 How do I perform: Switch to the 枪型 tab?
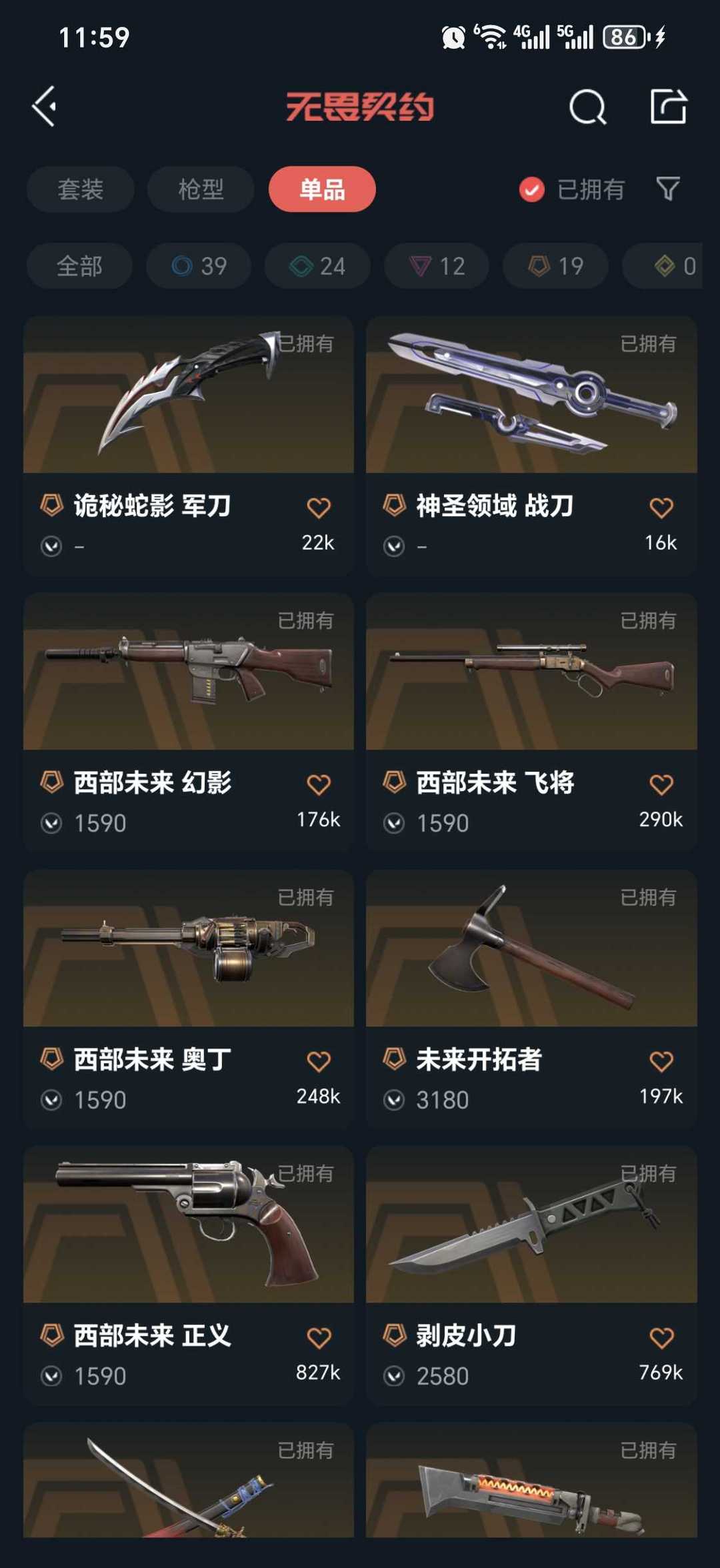(201, 189)
